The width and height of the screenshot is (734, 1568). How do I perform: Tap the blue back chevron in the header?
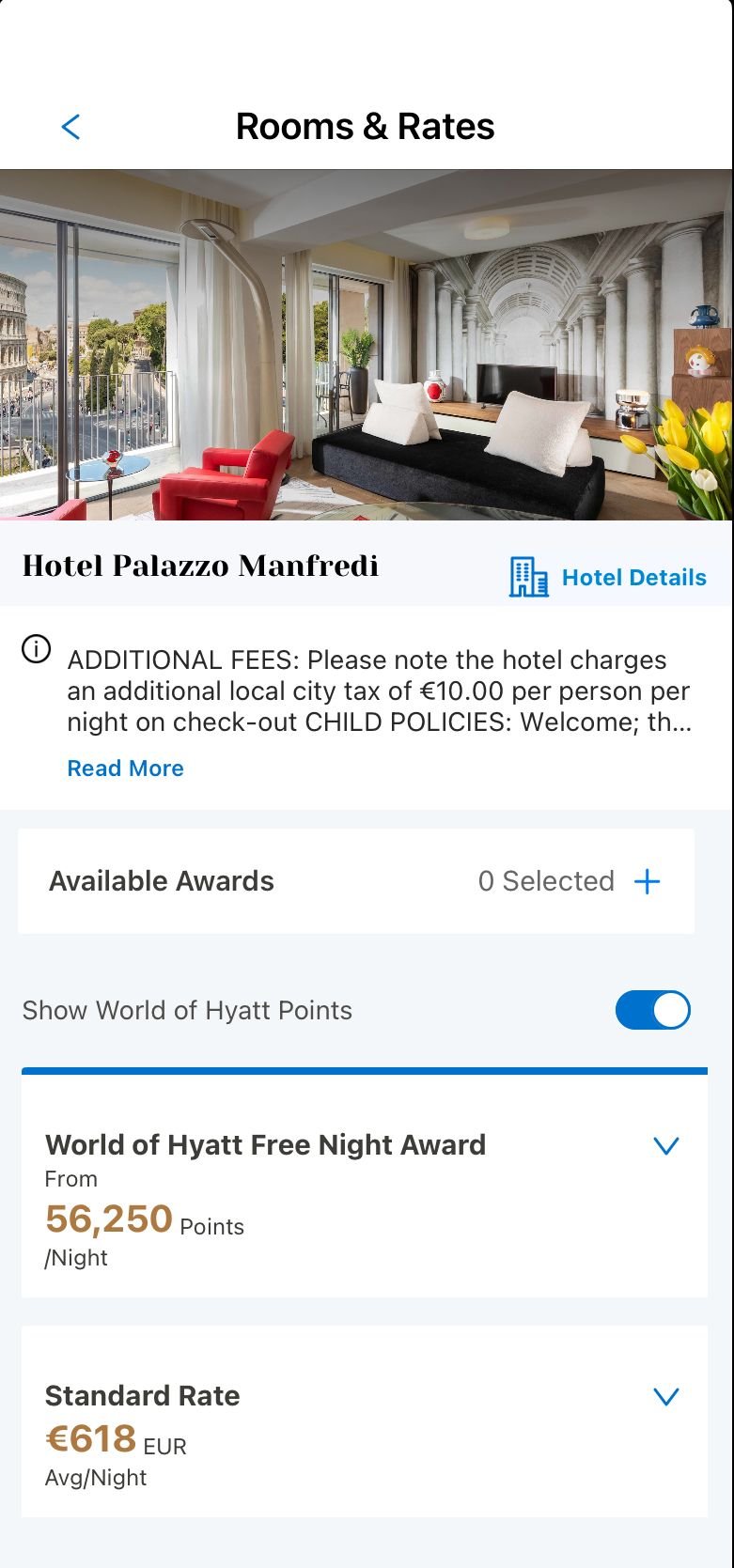click(70, 126)
